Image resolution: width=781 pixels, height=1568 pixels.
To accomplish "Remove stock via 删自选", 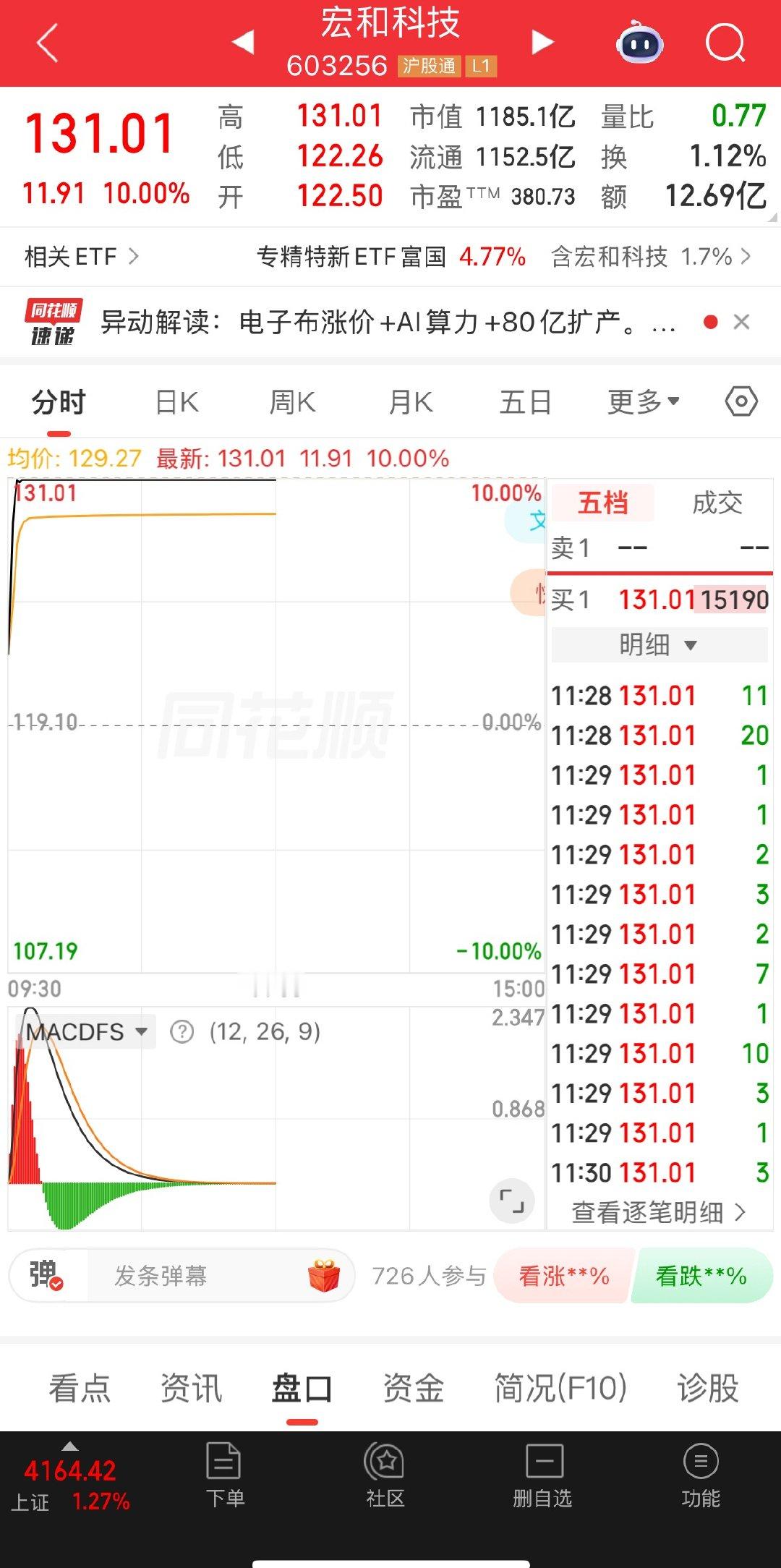I will pyautogui.click(x=542, y=1475).
